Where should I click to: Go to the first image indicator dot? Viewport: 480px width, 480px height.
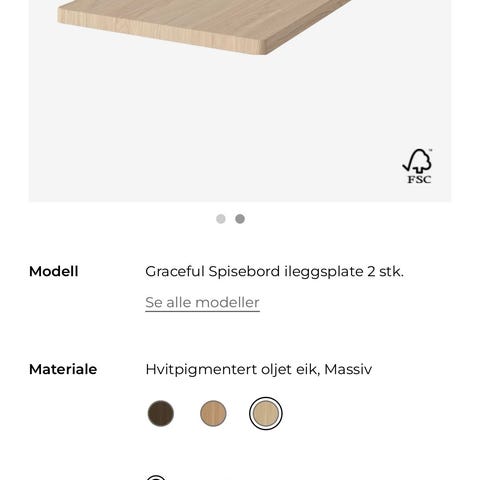(221, 219)
